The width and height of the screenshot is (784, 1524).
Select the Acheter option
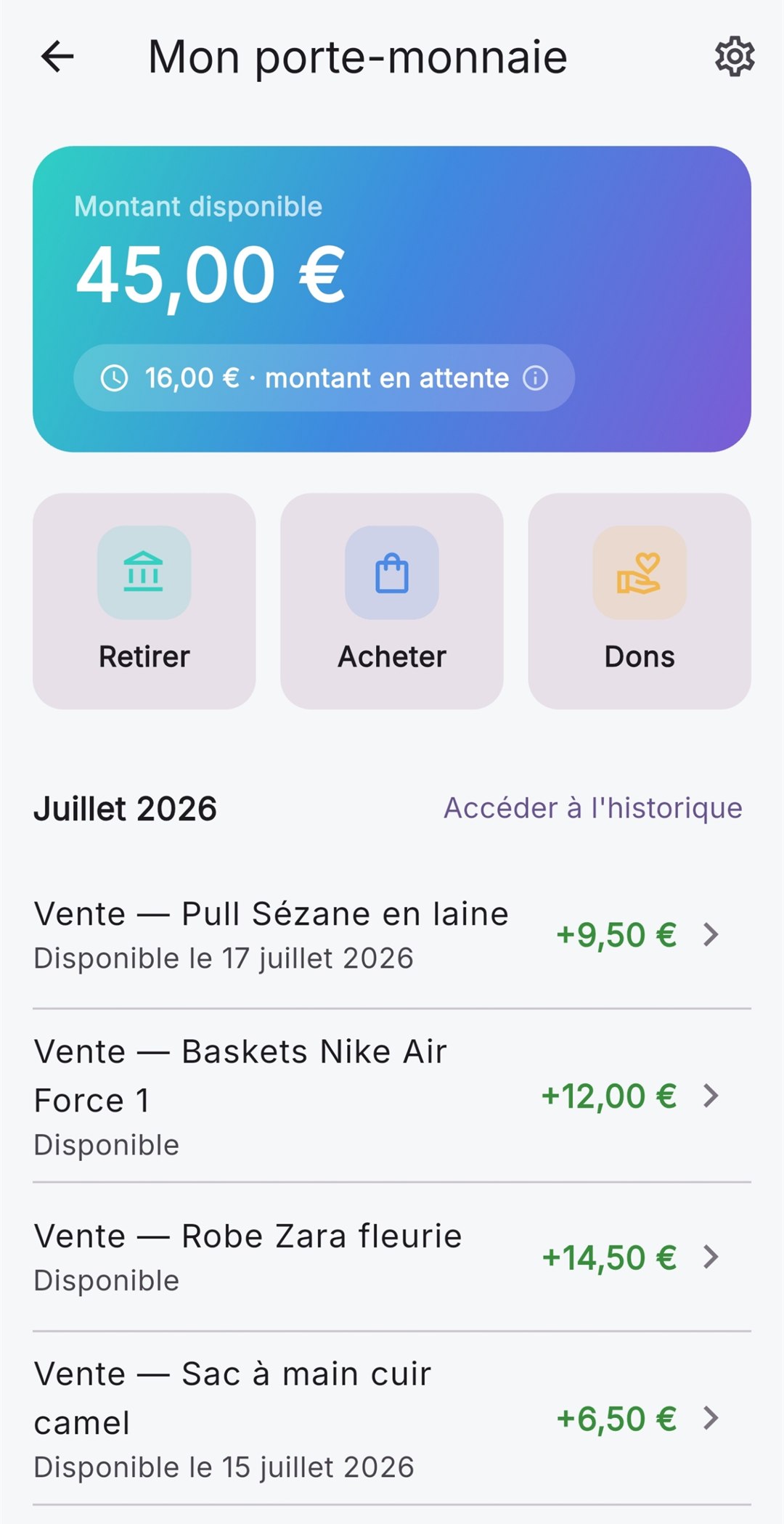pyautogui.click(x=392, y=601)
